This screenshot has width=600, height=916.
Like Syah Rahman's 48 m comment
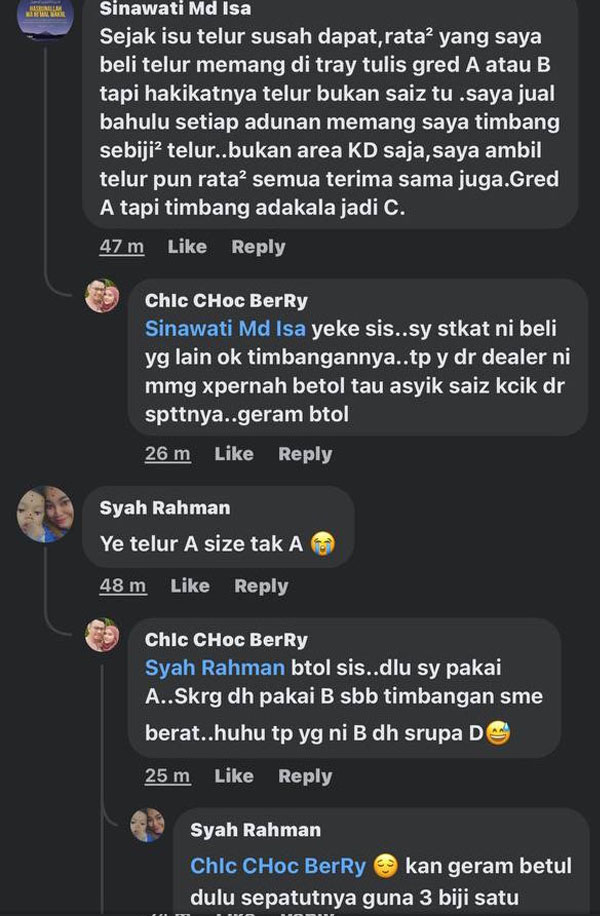pyautogui.click(x=190, y=586)
